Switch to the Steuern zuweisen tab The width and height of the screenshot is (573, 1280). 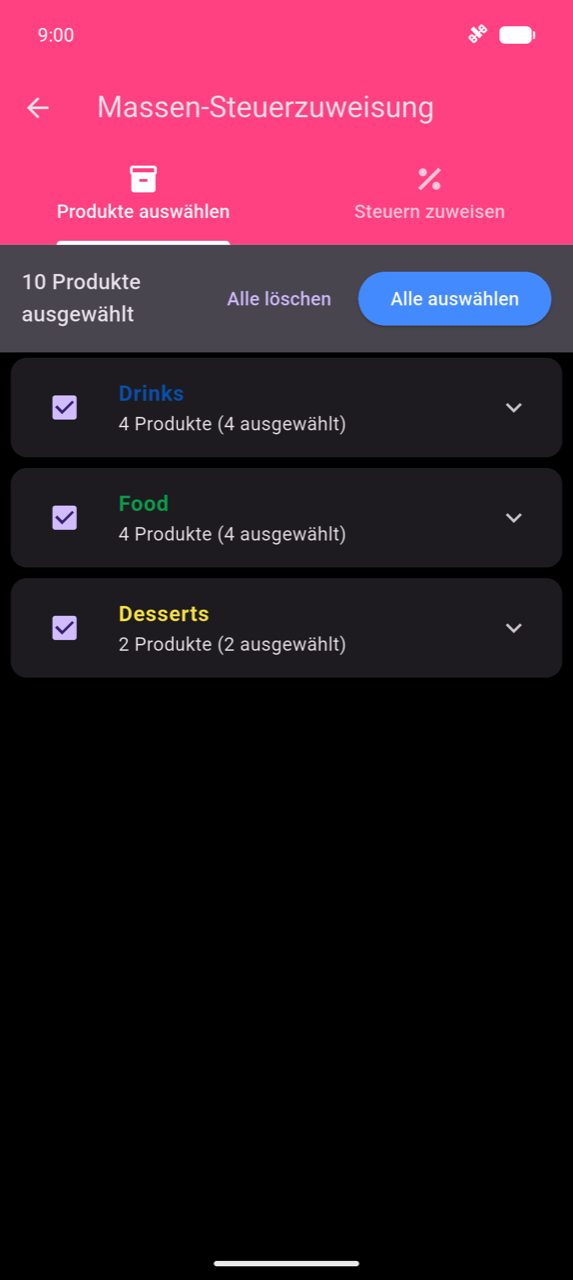tap(429, 194)
